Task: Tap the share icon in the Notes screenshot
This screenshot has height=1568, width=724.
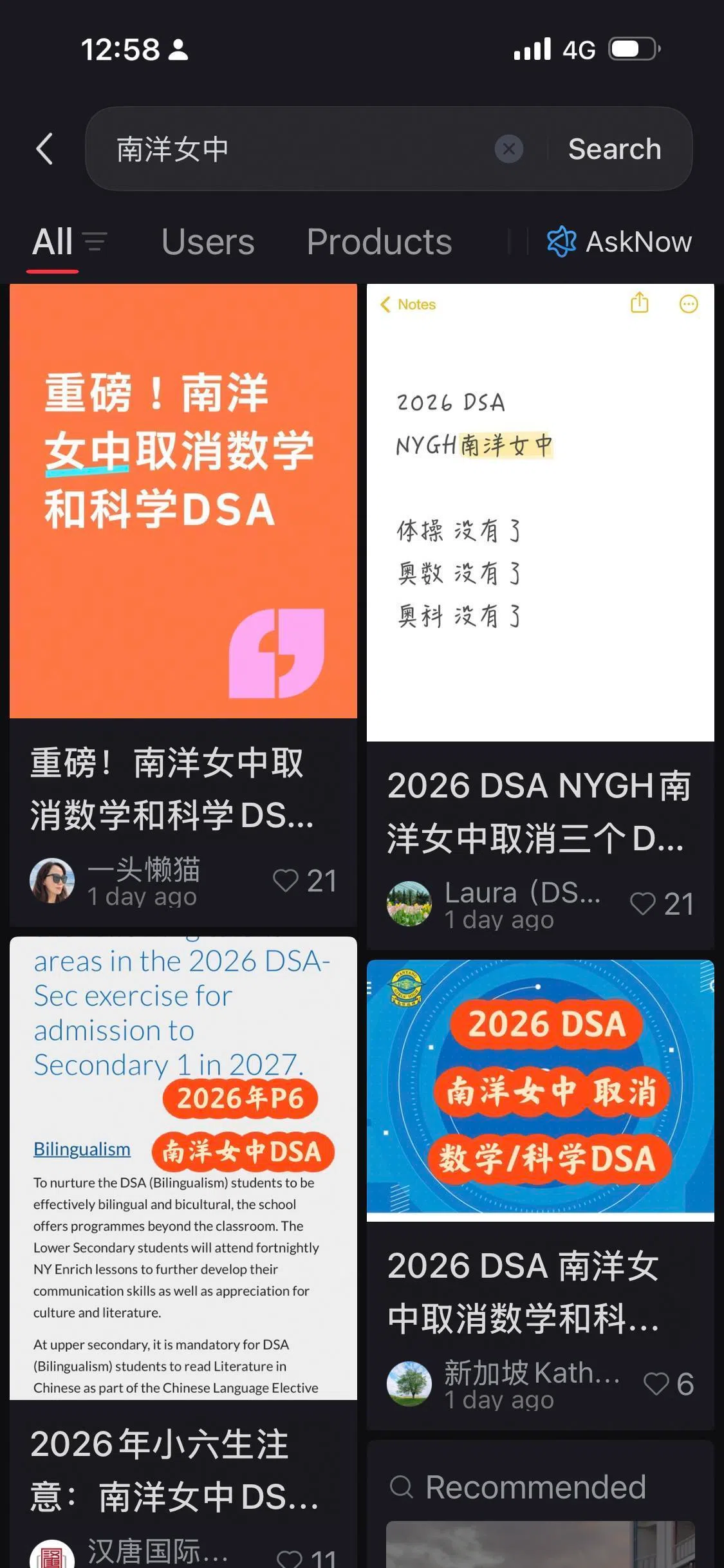Action: 639,304
